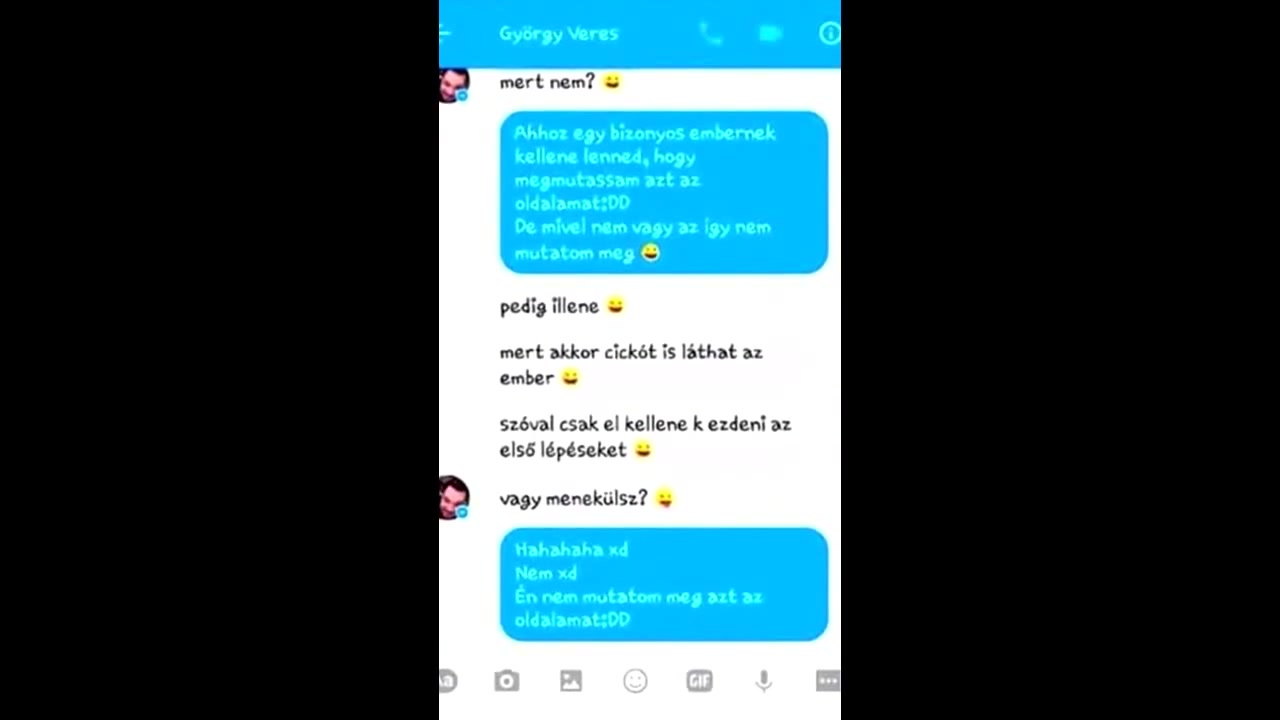Record a voice message with microphone
This screenshot has width=1280, height=720.
(x=763, y=681)
